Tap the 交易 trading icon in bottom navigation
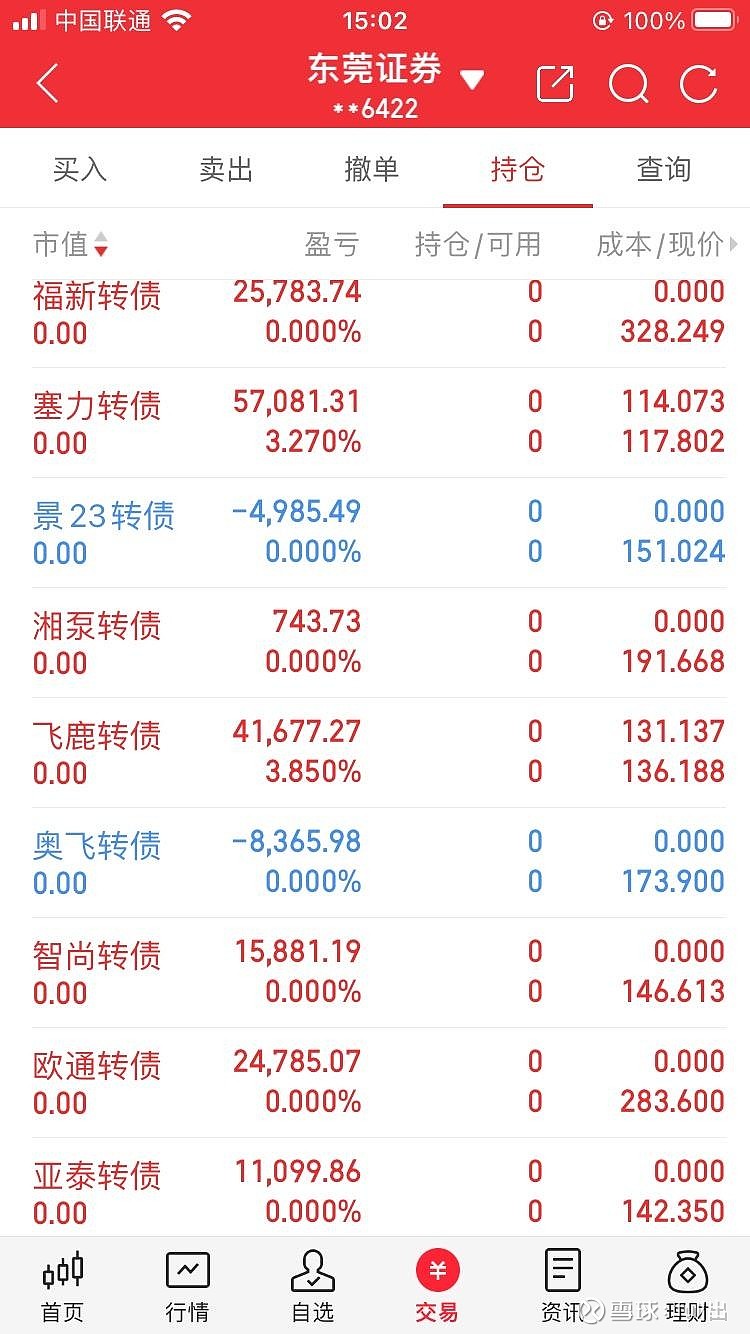Viewport: 750px width, 1334px height. 437,1285
